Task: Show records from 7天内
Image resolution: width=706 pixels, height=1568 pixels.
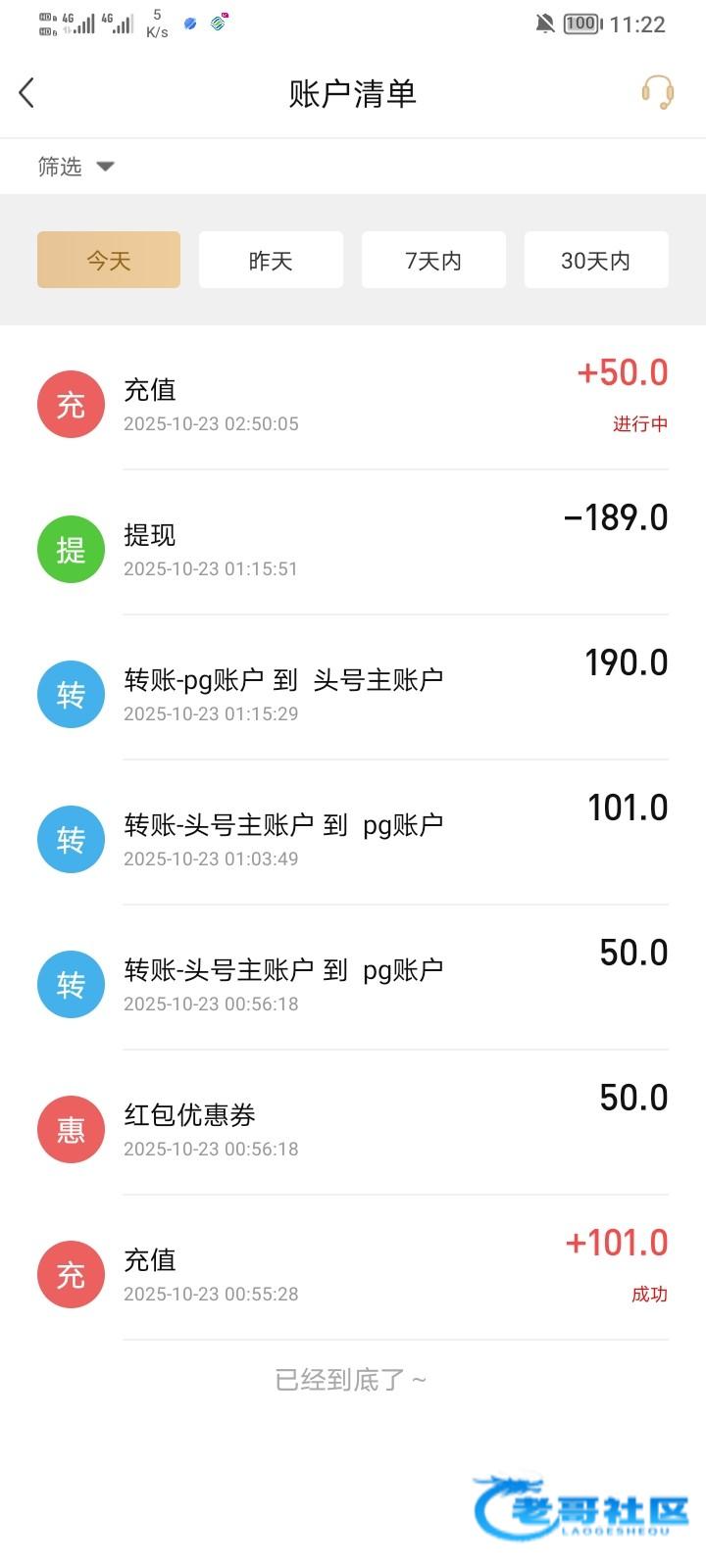Action: pos(433,260)
